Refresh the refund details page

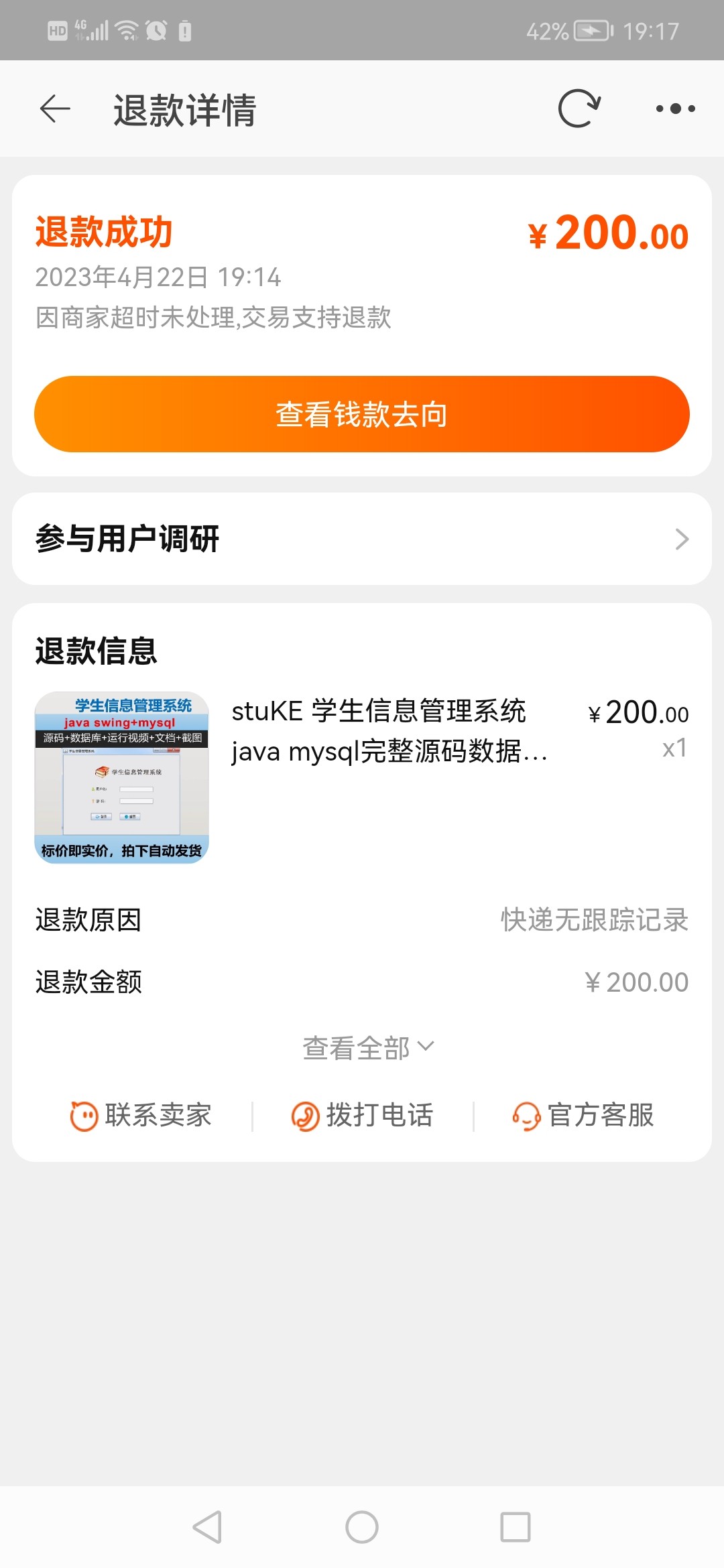579,109
